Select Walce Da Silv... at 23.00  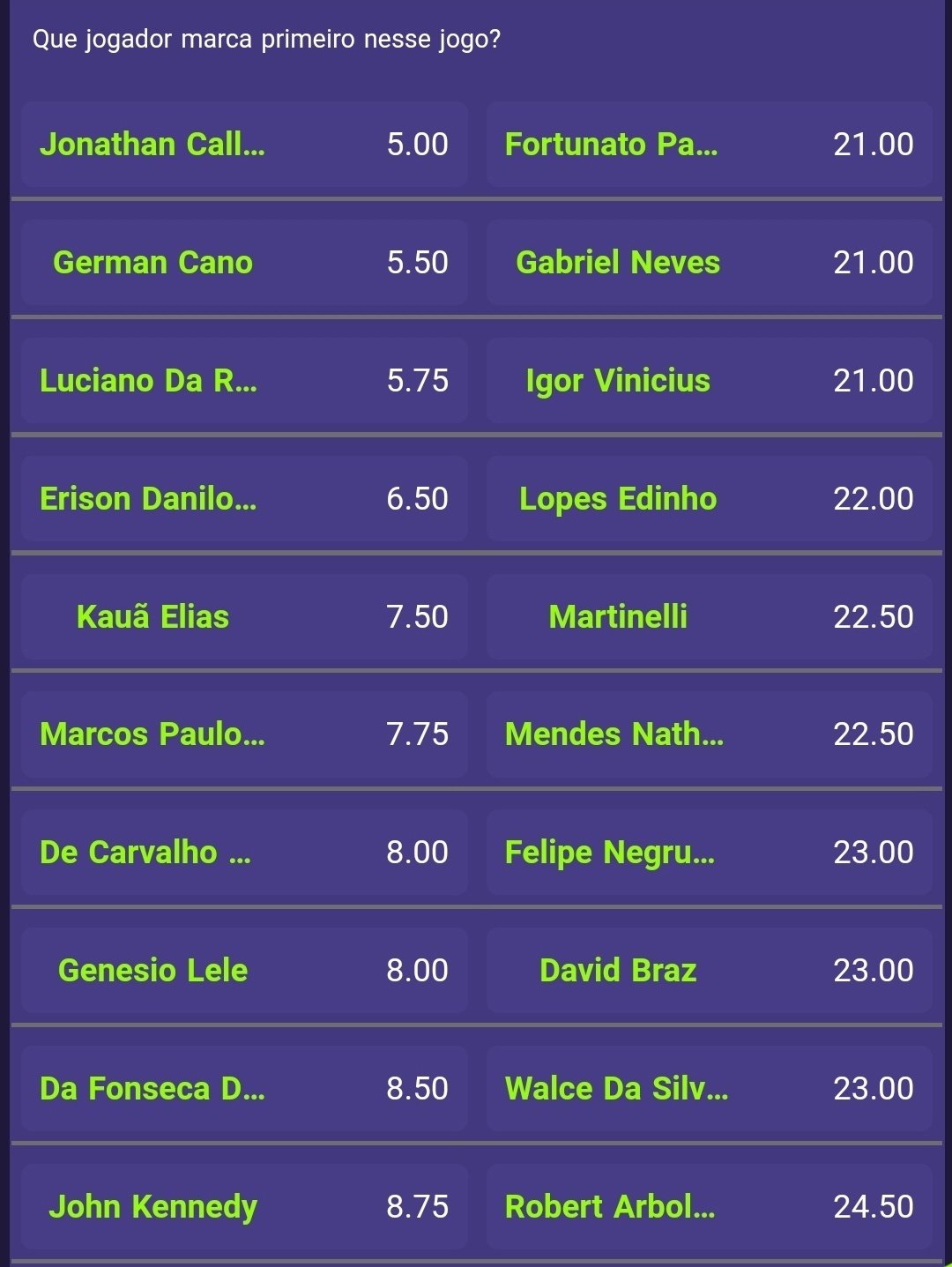(709, 1089)
